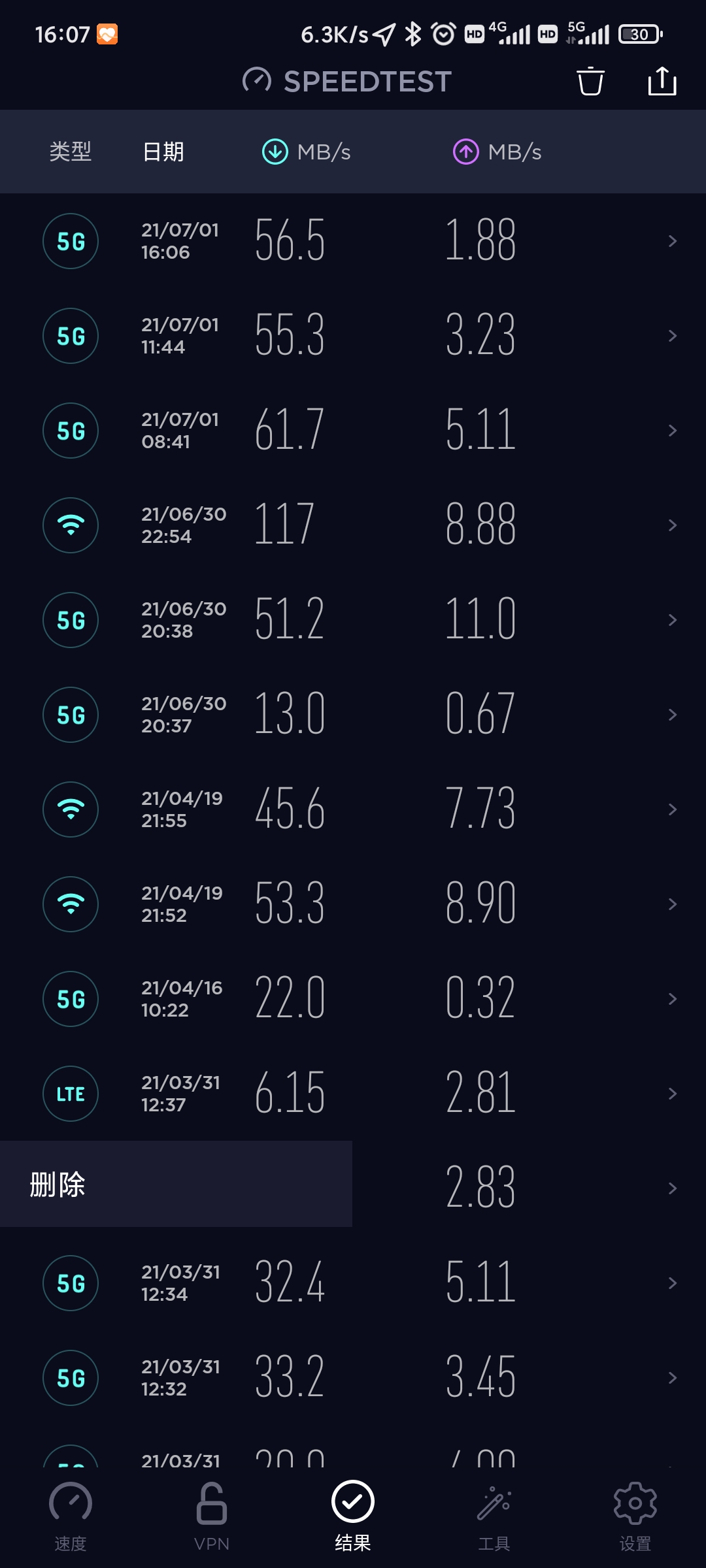Share the speed test results
This screenshot has height=1568, width=706.
point(662,82)
